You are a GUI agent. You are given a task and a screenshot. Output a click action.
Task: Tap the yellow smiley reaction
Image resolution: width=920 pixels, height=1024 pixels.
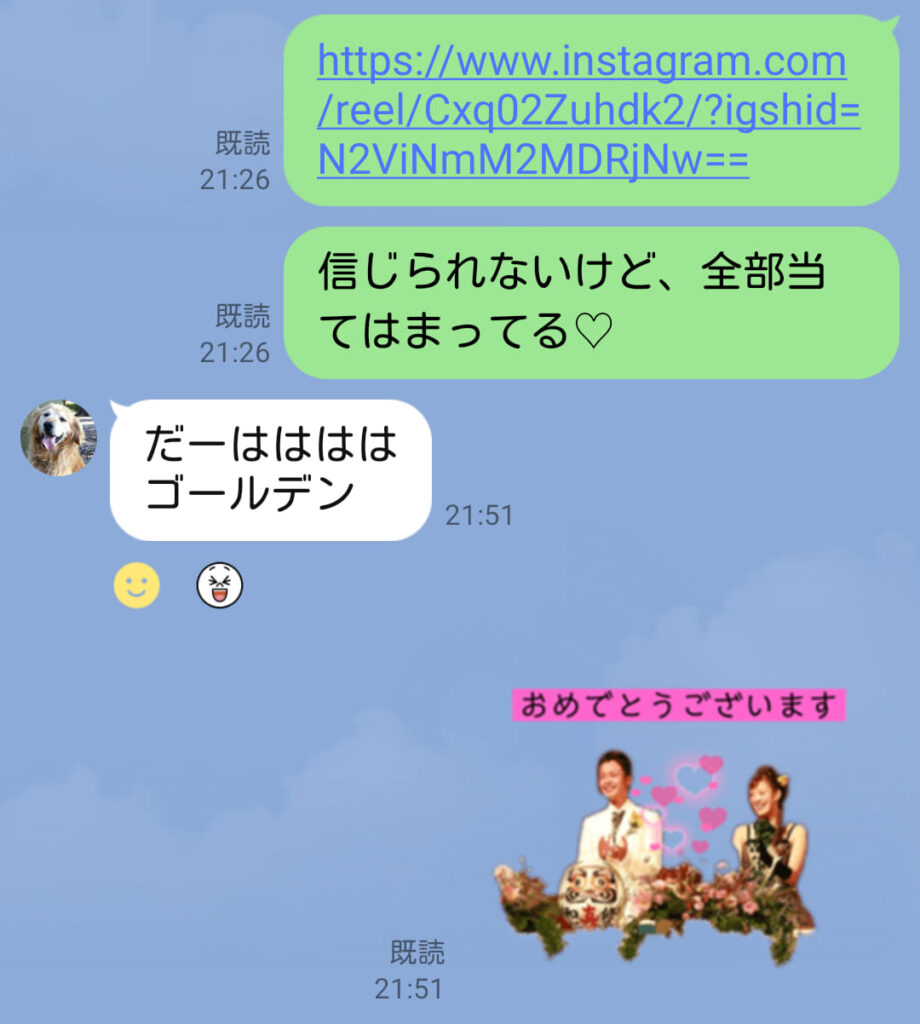(136, 585)
